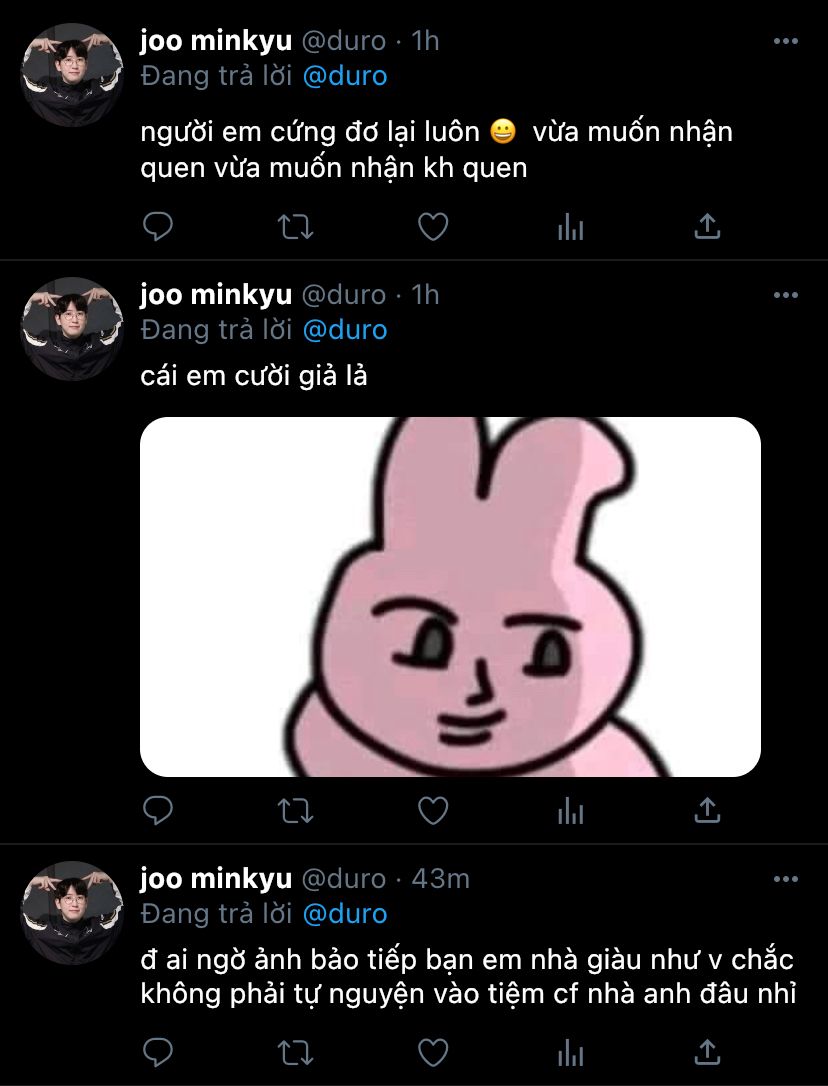View analytics of 'người em cứng đơ' tweet
The image size is (828, 1086).
click(570, 226)
